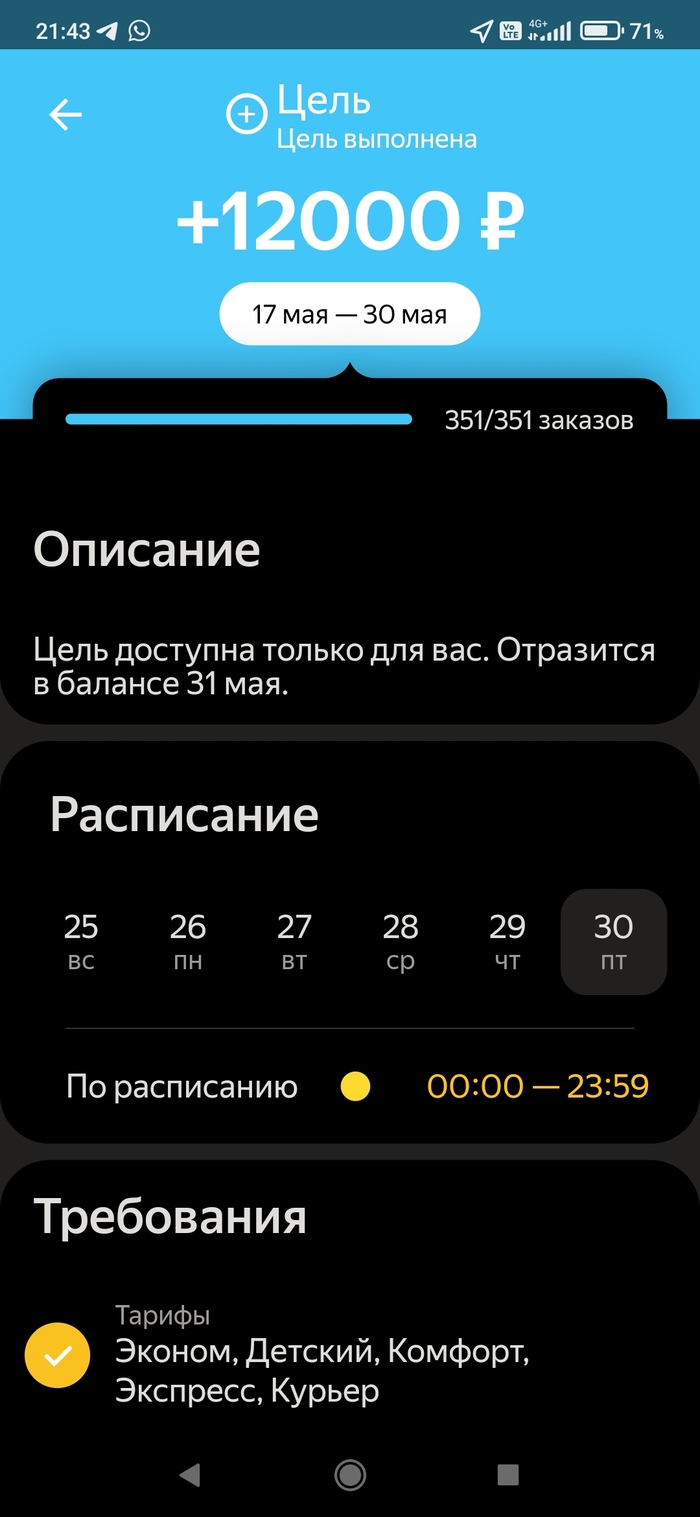Open recent apps via square button
Viewport: 700px width, 1517px height.
coord(508,1474)
